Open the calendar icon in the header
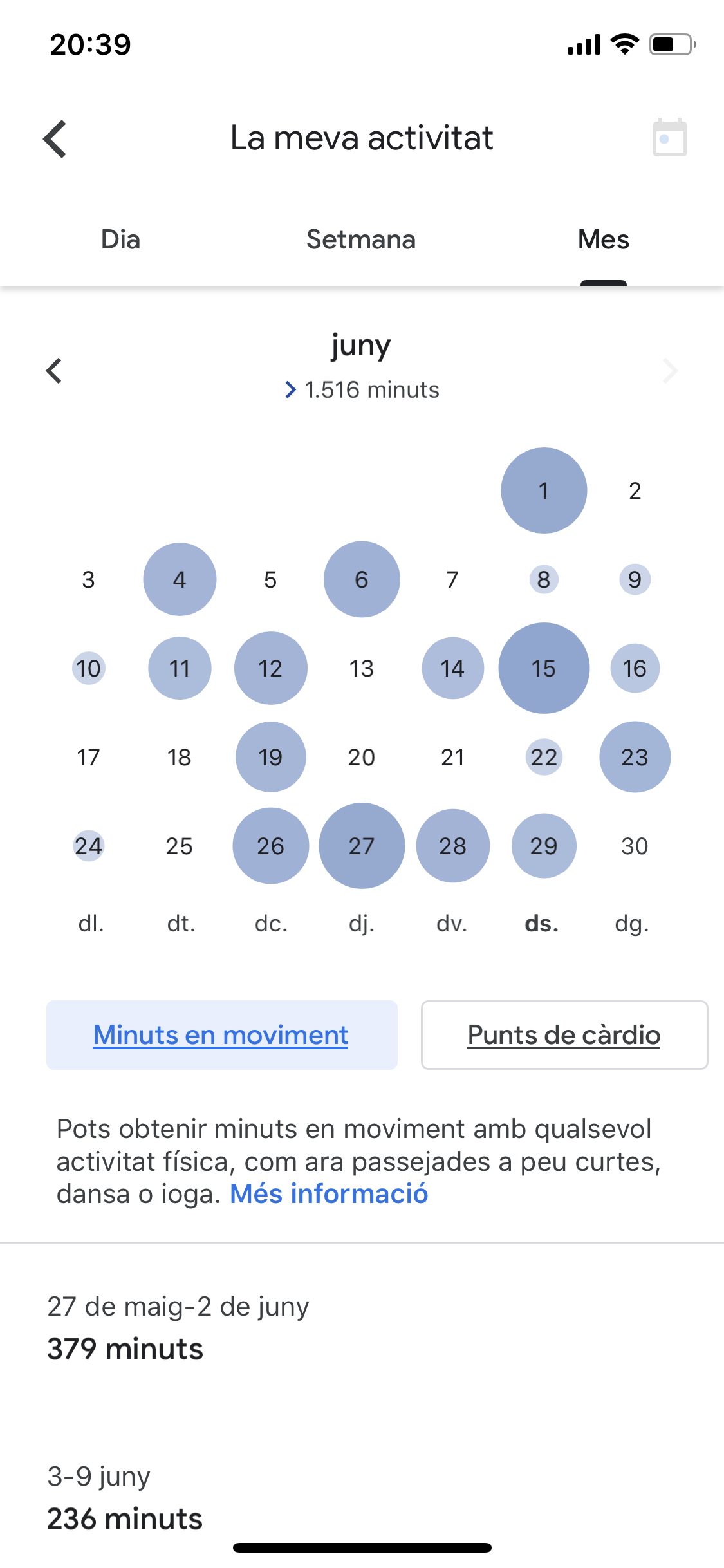Image resolution: width=724 pixels, height=1568 pixels. coord(669,138)
